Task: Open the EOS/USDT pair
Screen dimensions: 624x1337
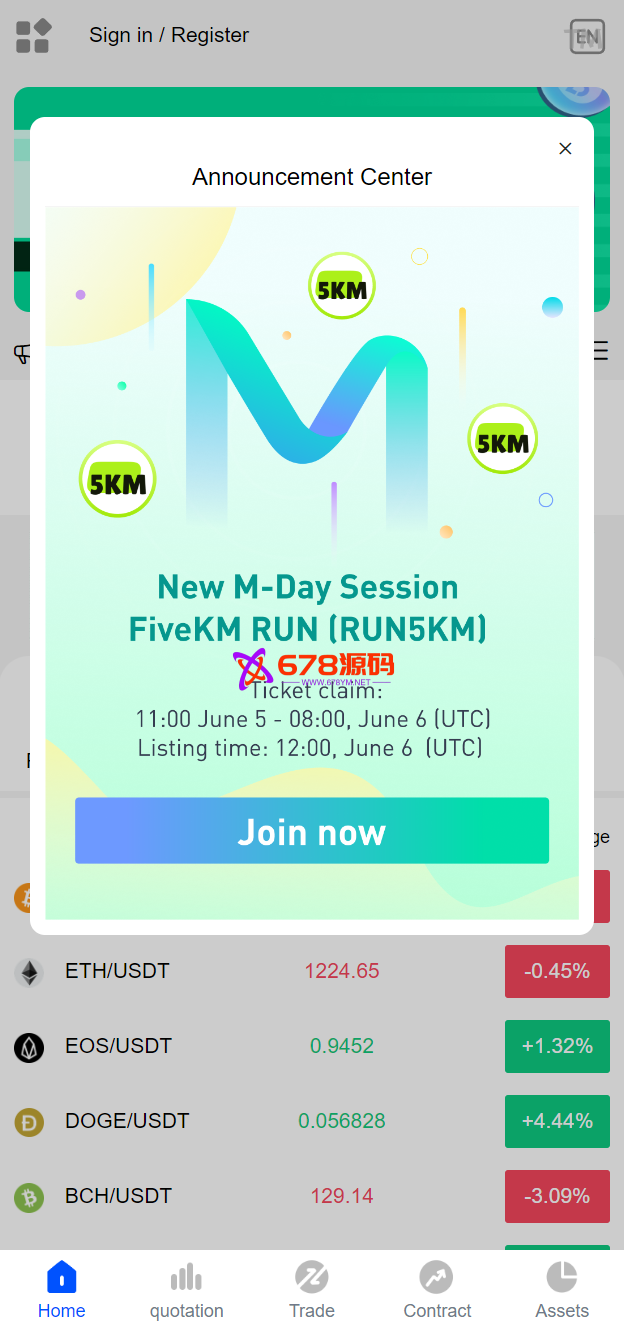Action: pyautogui.click(x=118, y=1046)
